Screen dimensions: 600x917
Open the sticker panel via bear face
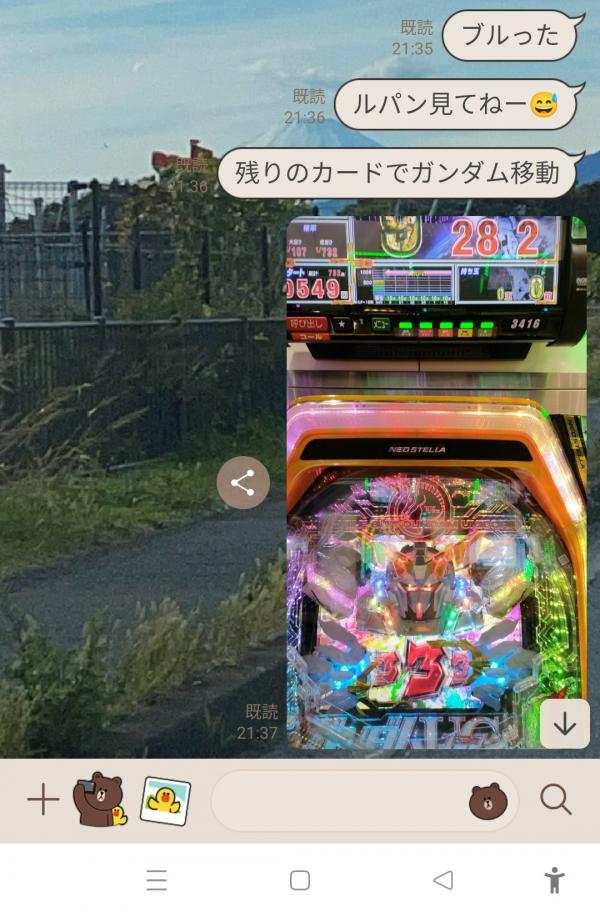[x=488, y=801]
